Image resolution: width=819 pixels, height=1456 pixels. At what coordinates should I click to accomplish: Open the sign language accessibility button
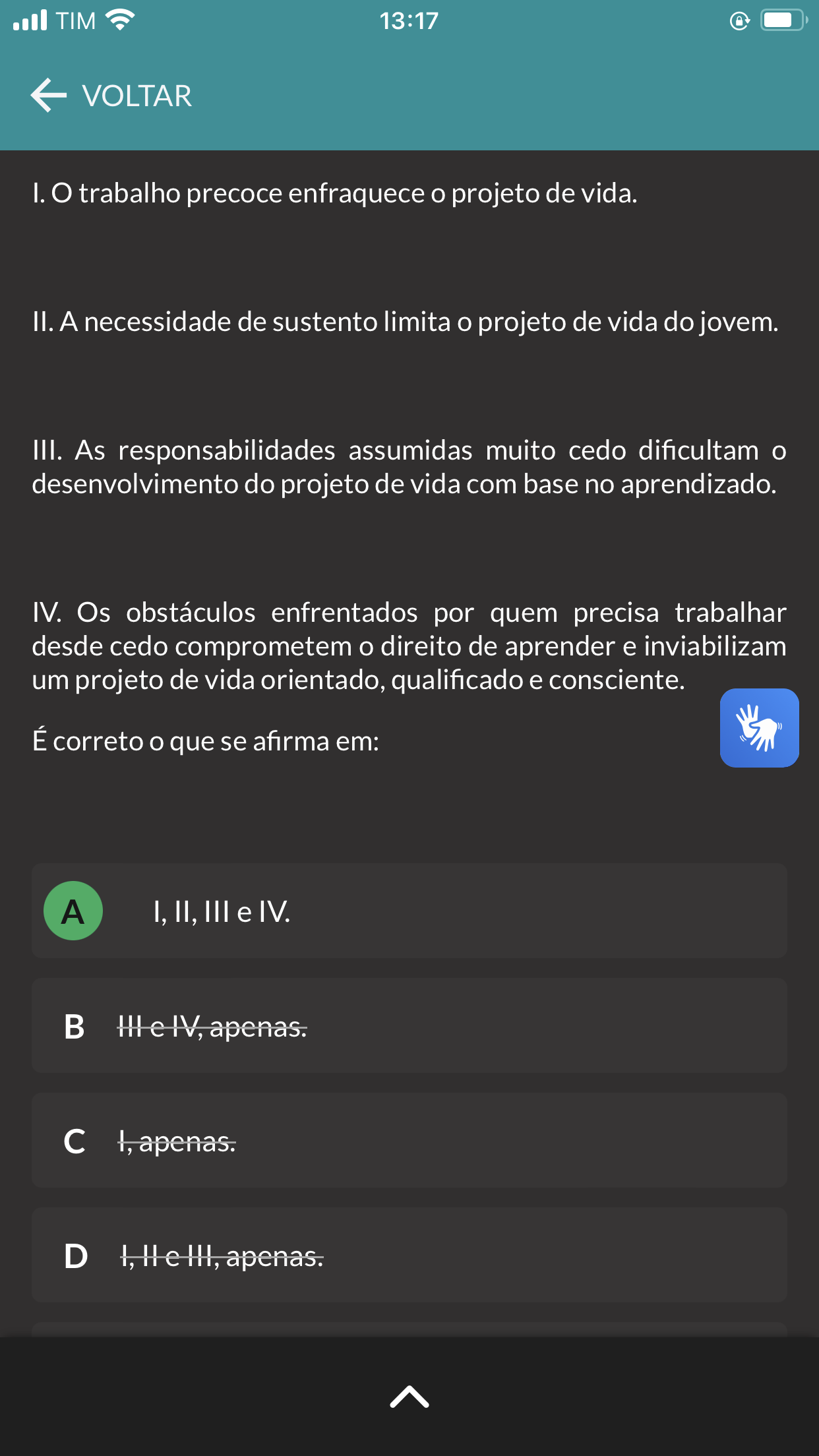tap(759, 728)
